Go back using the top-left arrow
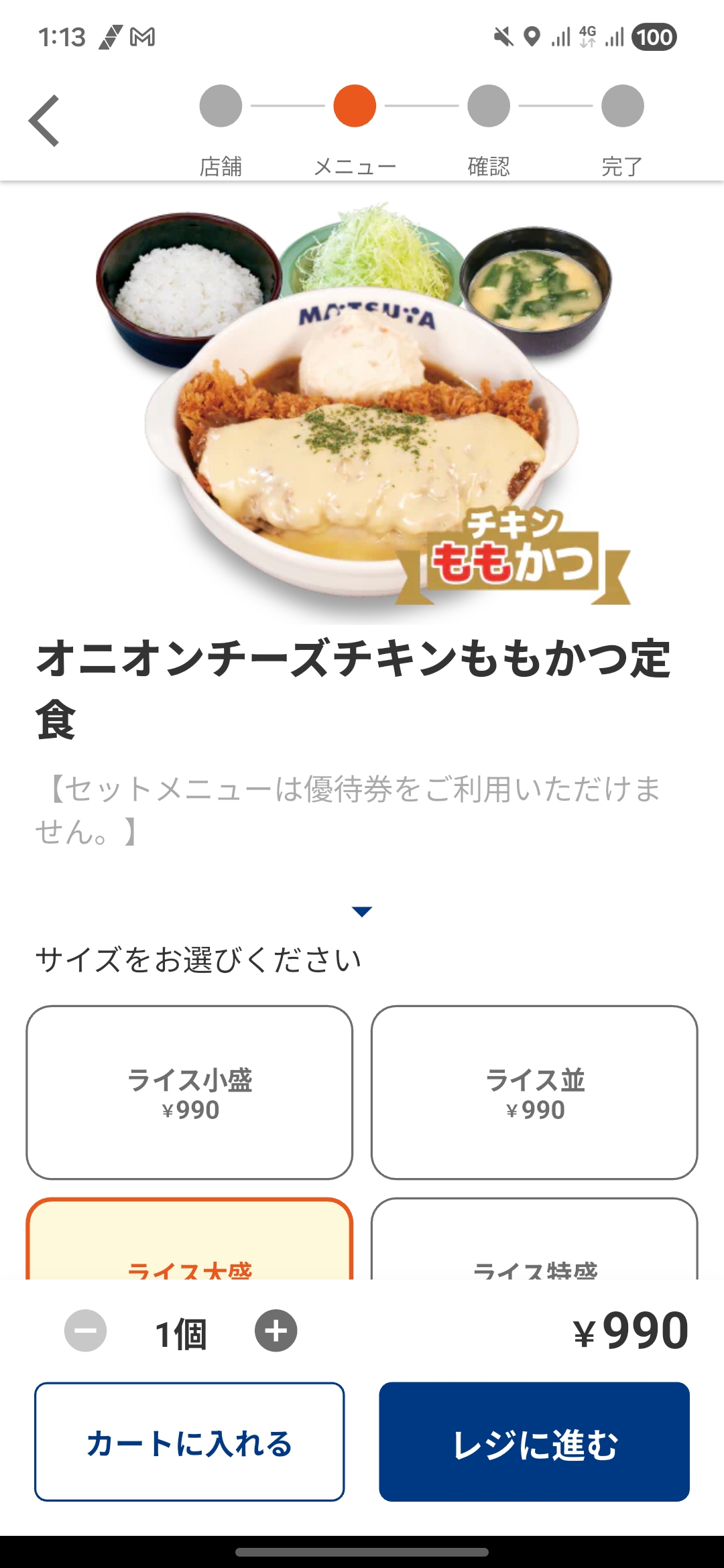Viewport: 724px width, 1568px height. tap(44, 121)
